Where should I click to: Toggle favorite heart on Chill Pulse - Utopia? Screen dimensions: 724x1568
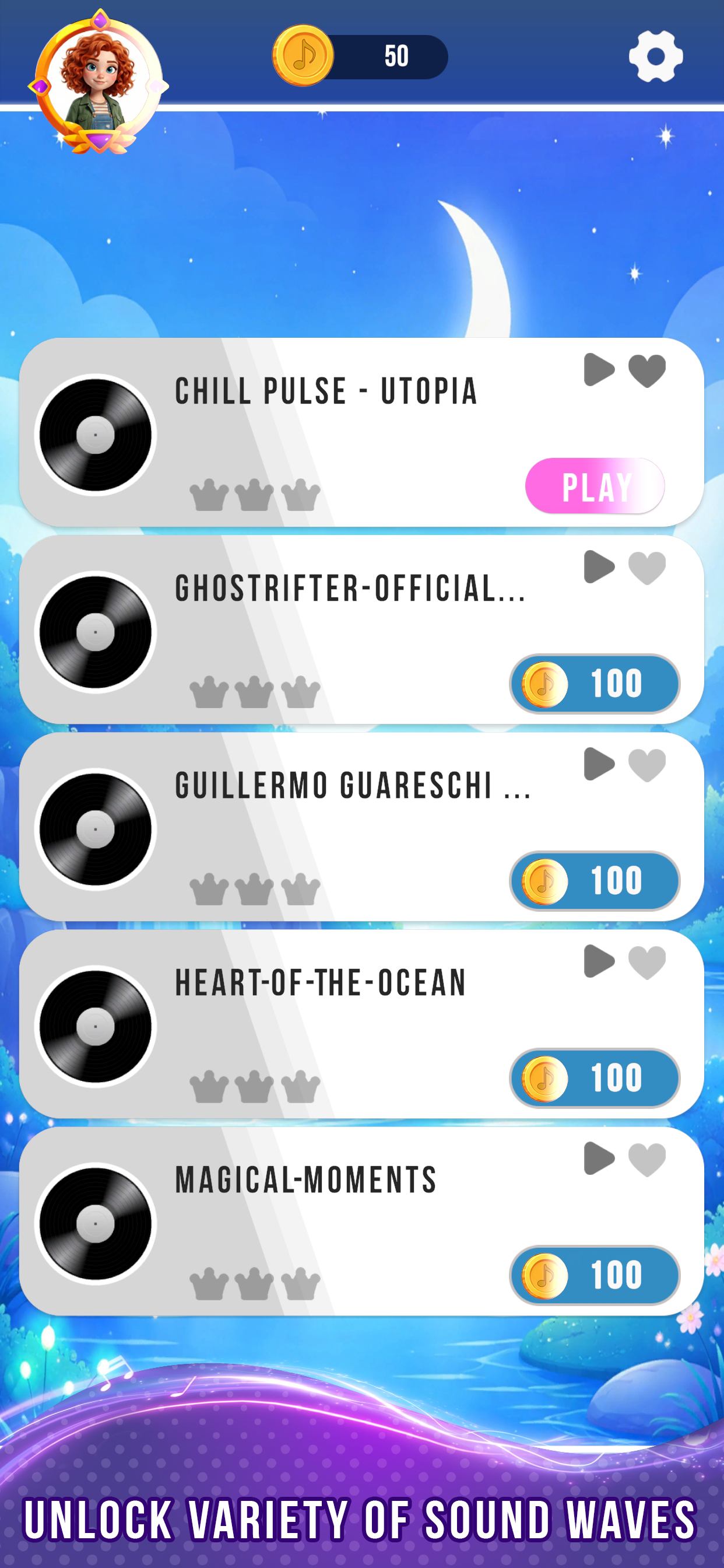(646, 370)
